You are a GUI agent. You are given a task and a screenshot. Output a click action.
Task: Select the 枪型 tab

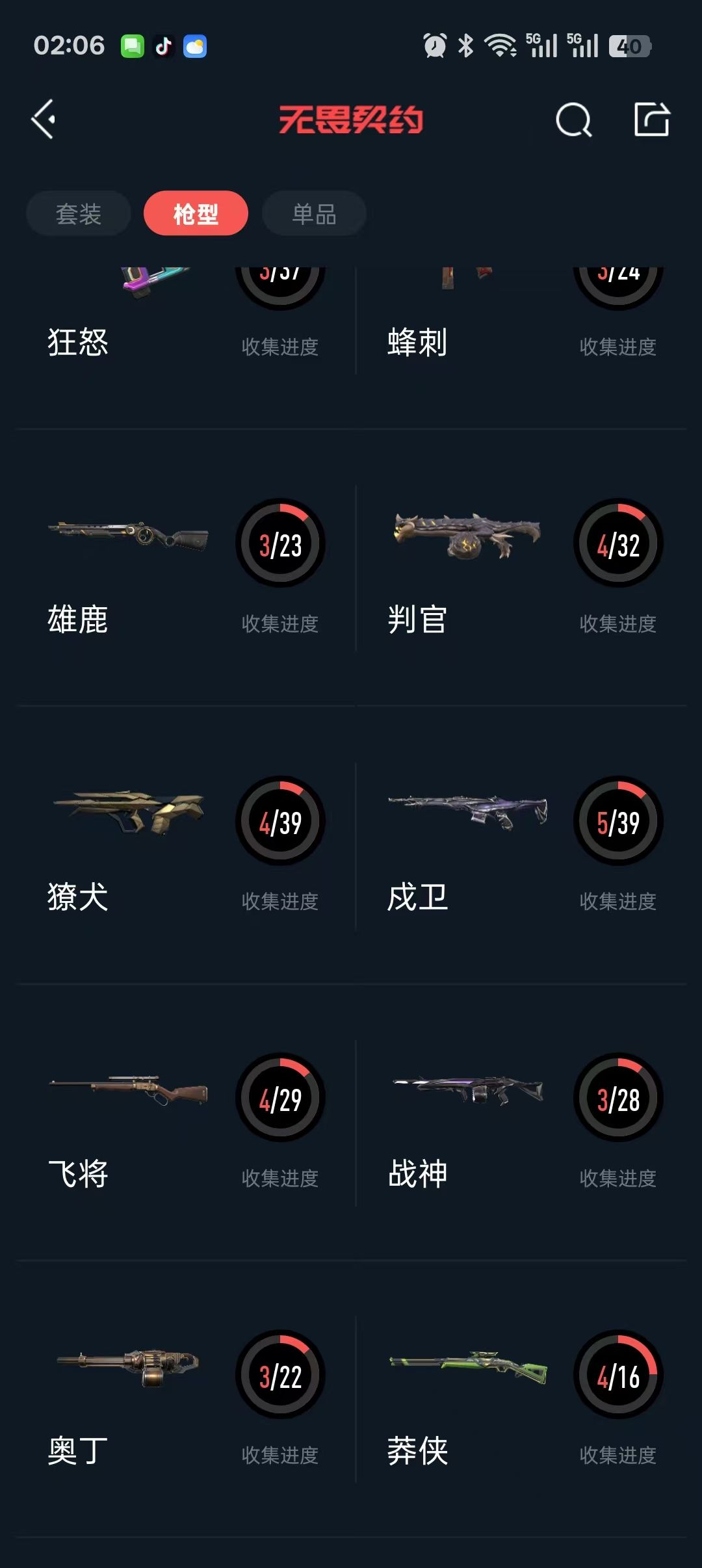pos(196,213)
